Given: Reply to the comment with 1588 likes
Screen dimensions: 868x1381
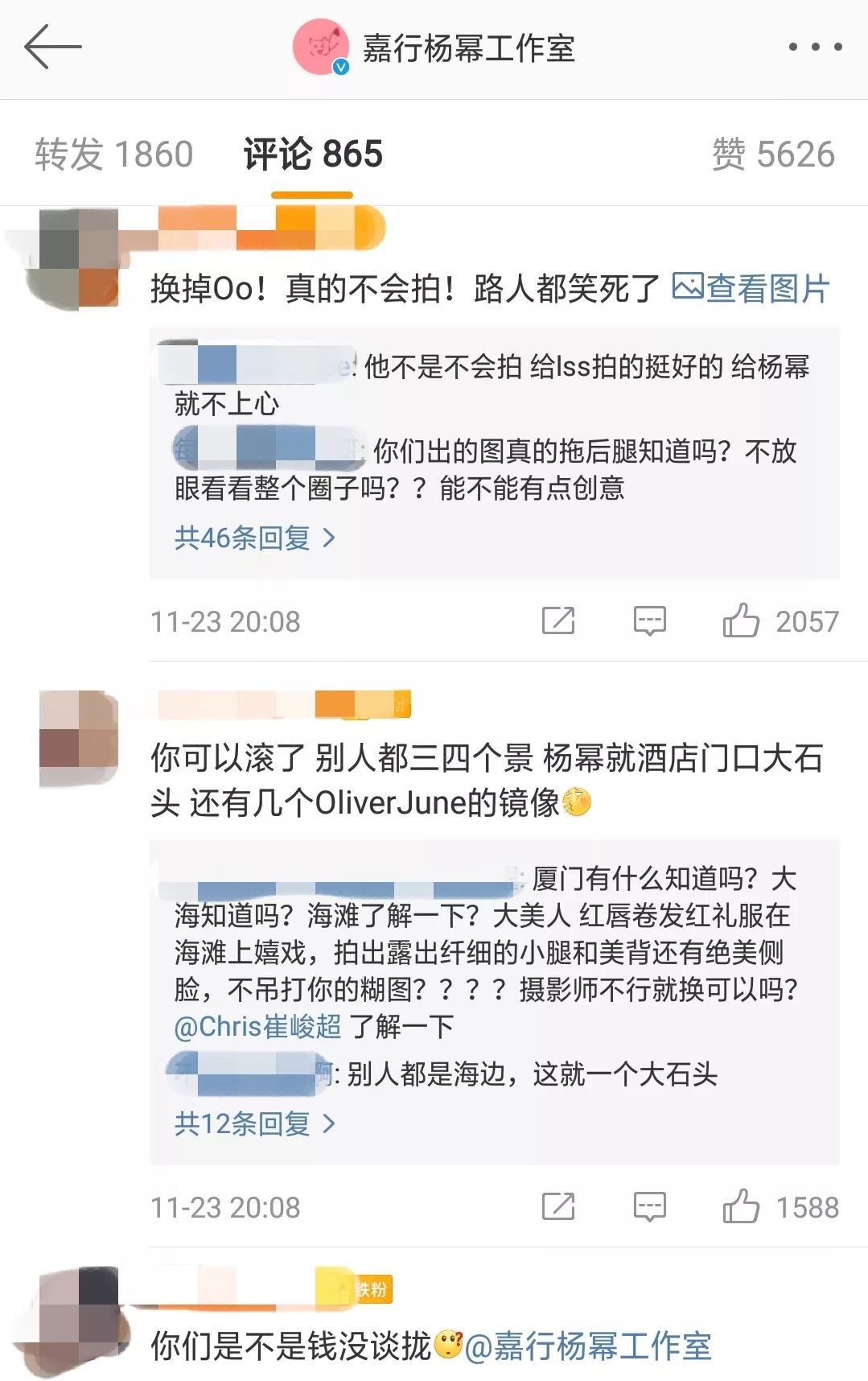Looking at the screenshot, I should click(x=649, y=1207).
